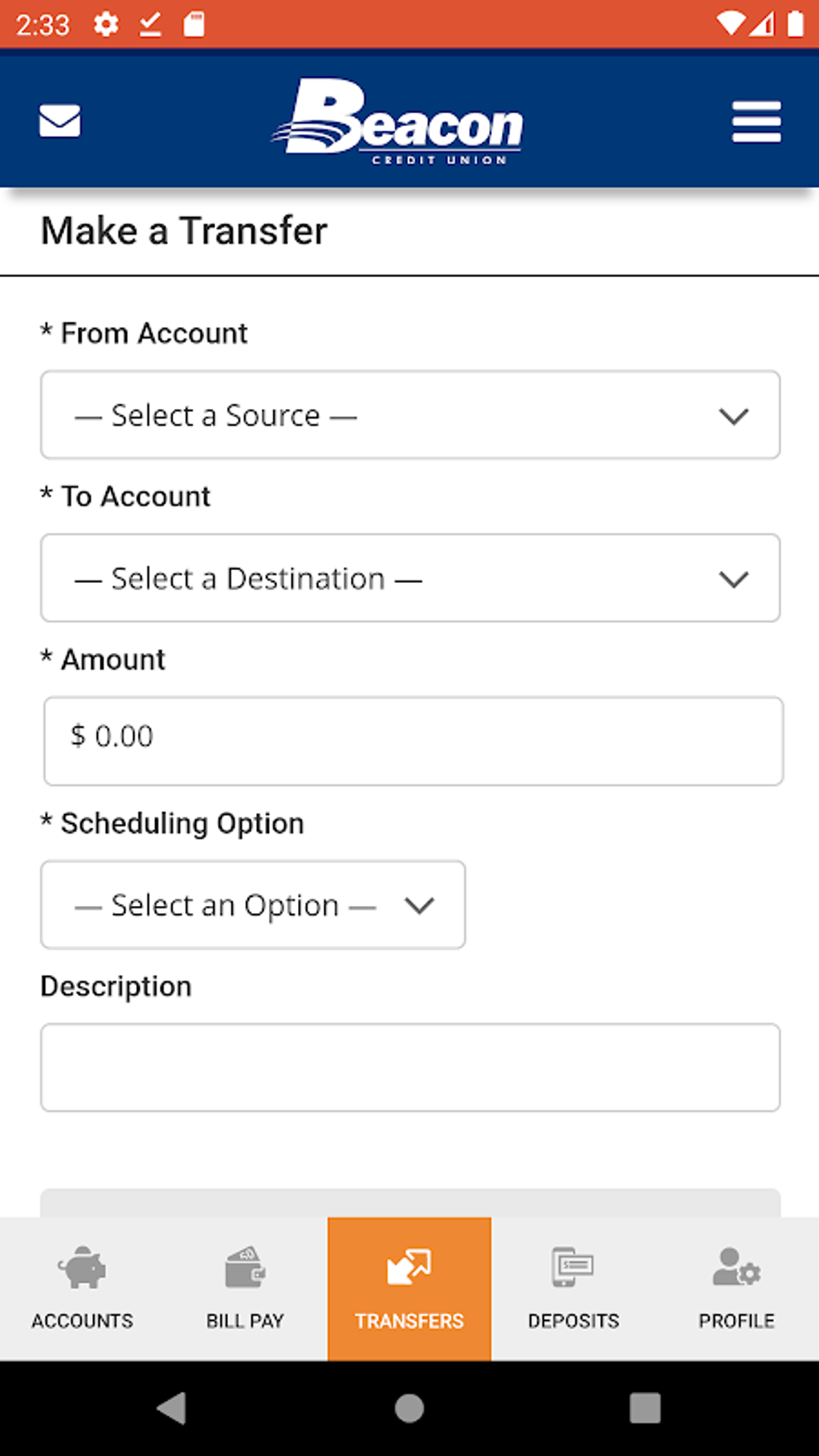Tap the ACCOUNTS label in bottom navigation
The height and width of the screenshot is (1456, 819).
pyautogui.click(x=82, y=1321)
